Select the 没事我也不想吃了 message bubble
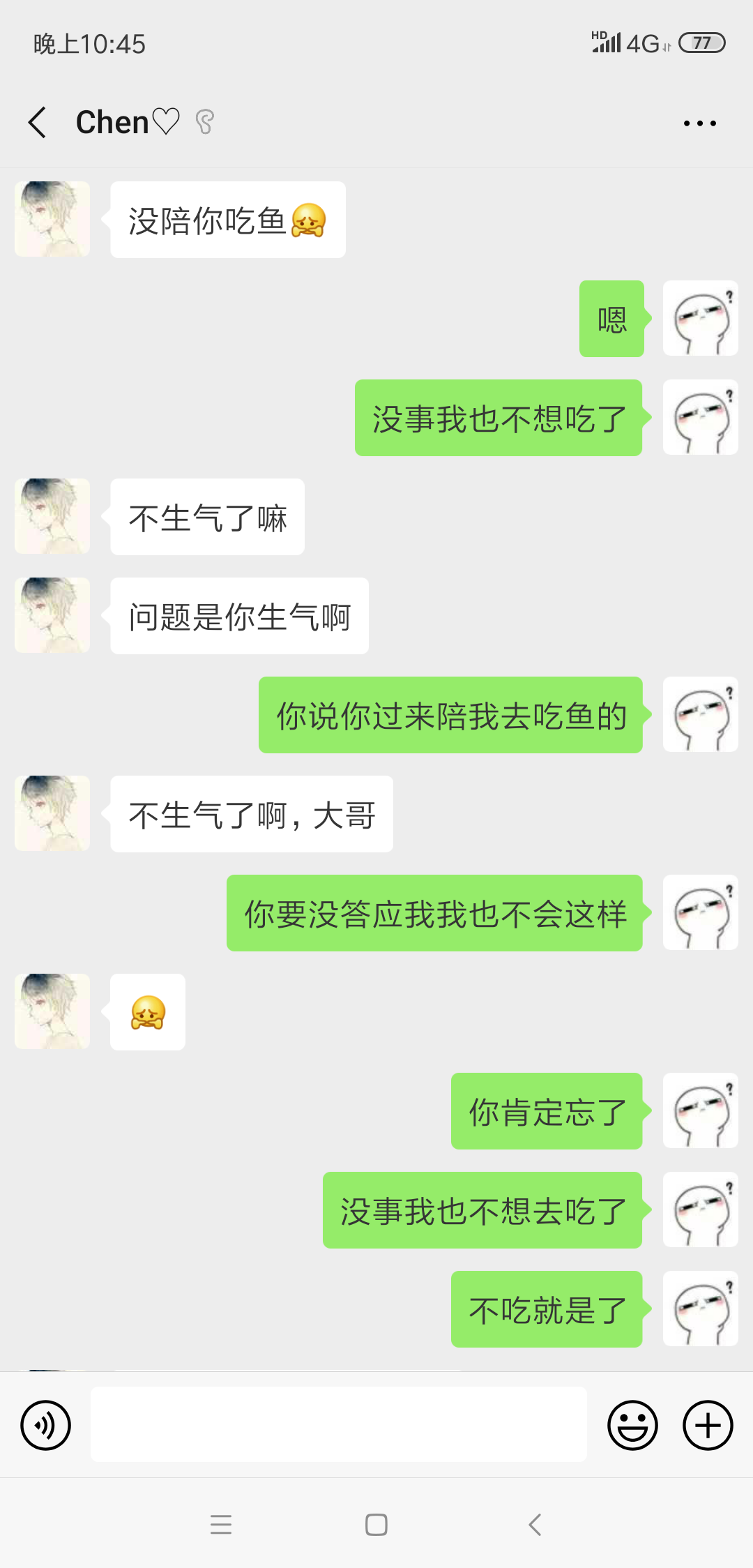 498,417
